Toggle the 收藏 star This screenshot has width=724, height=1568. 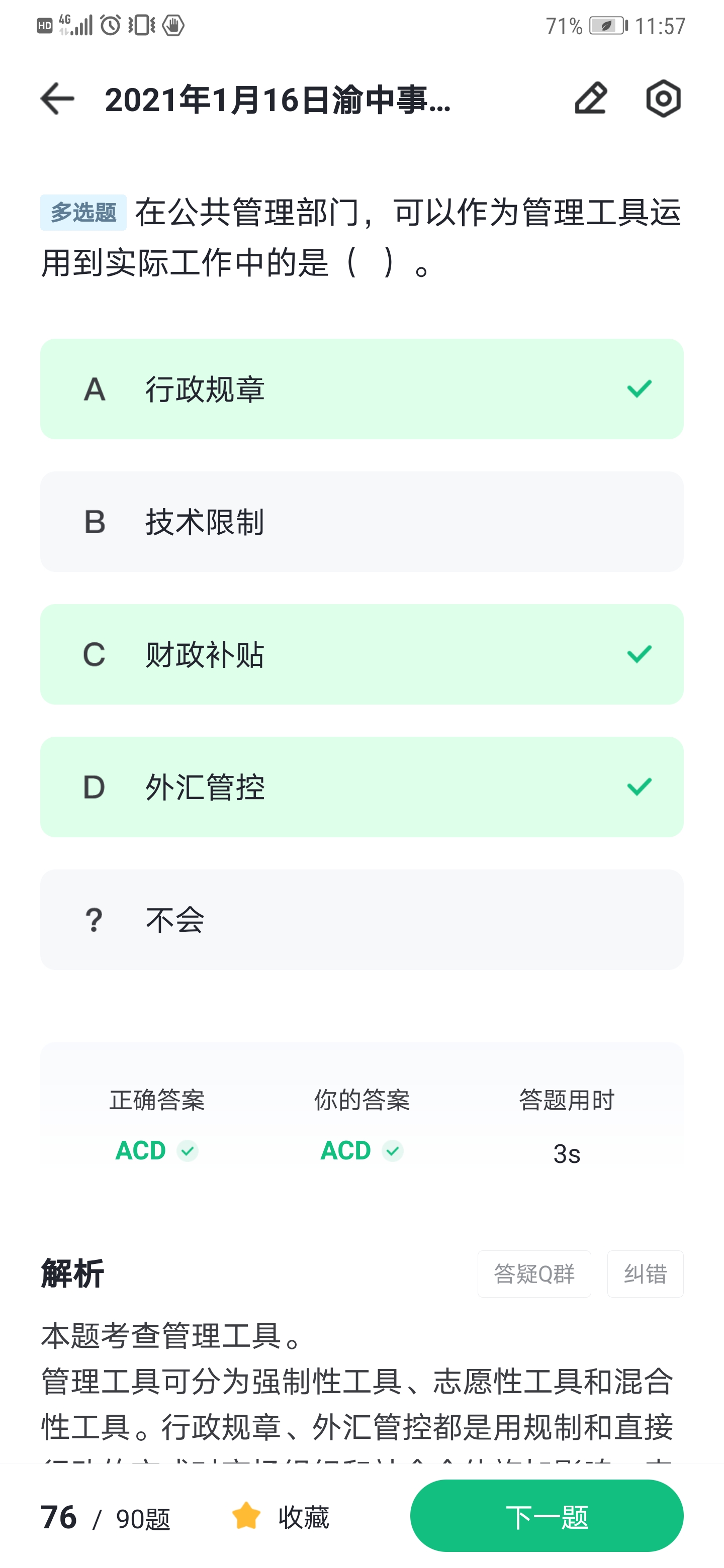(281, 1517)
